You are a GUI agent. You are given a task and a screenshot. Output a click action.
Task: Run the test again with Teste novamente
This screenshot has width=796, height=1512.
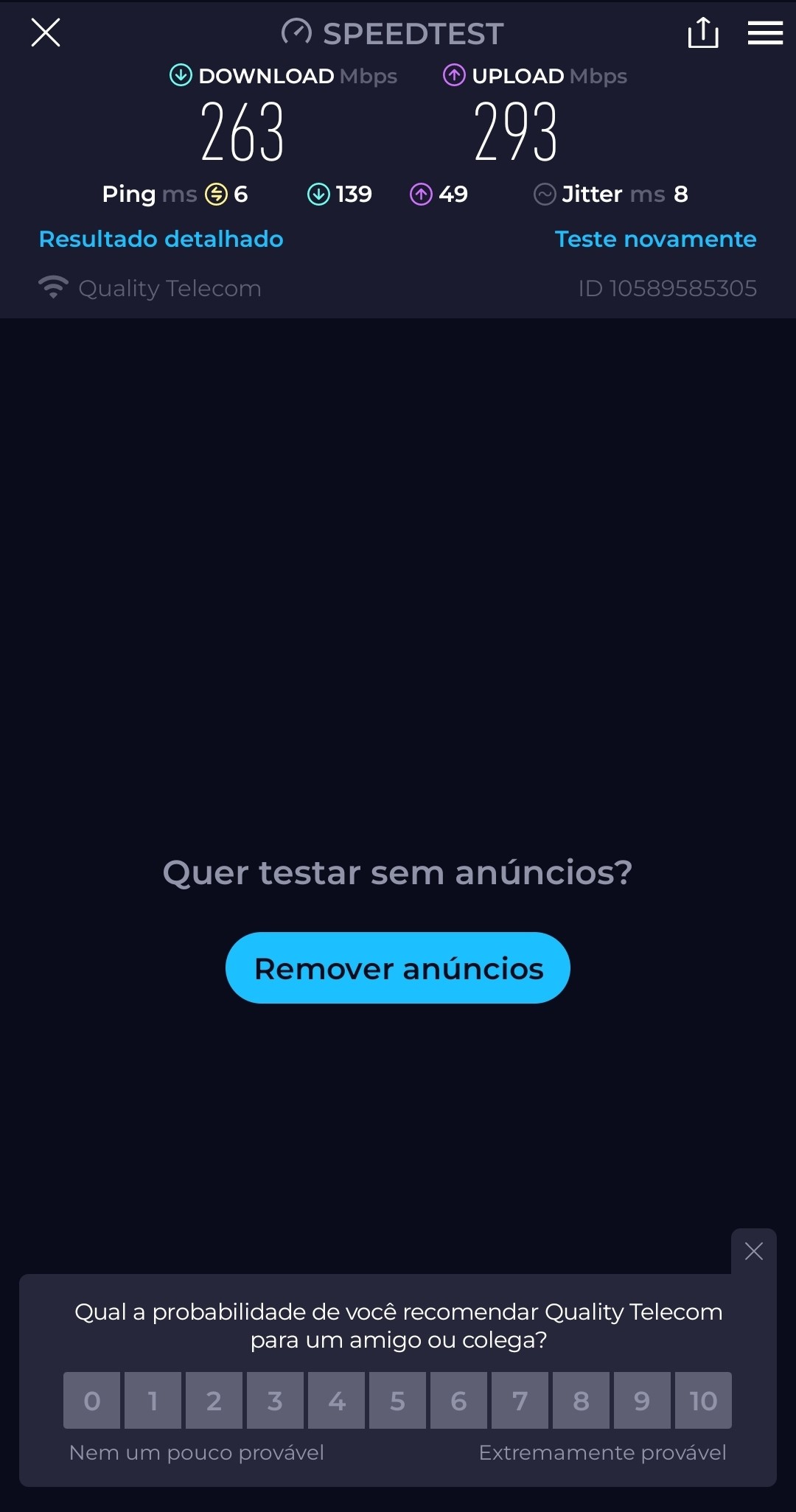[655, 239]
